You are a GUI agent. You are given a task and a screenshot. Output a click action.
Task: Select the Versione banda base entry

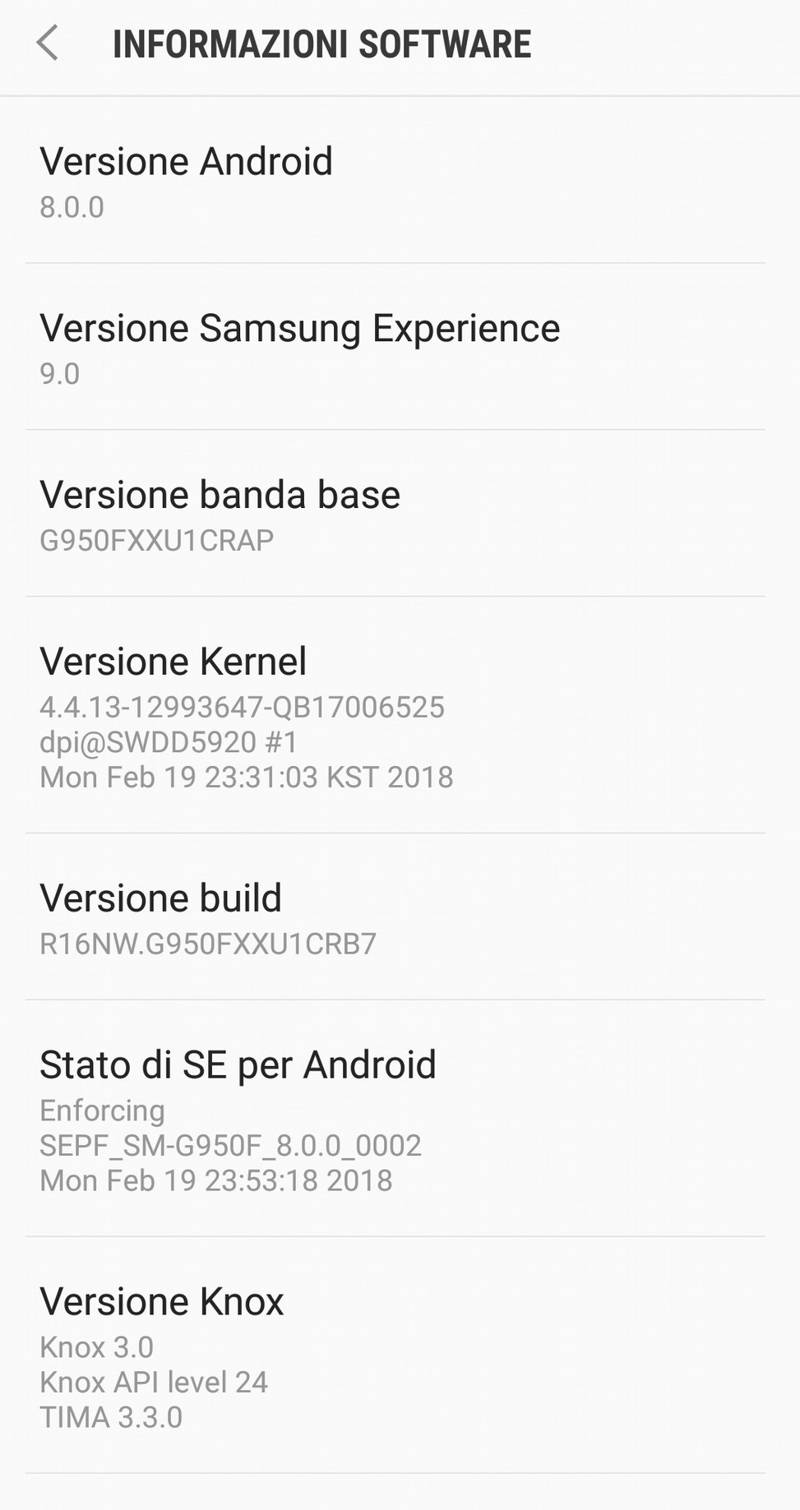(219, 494)
